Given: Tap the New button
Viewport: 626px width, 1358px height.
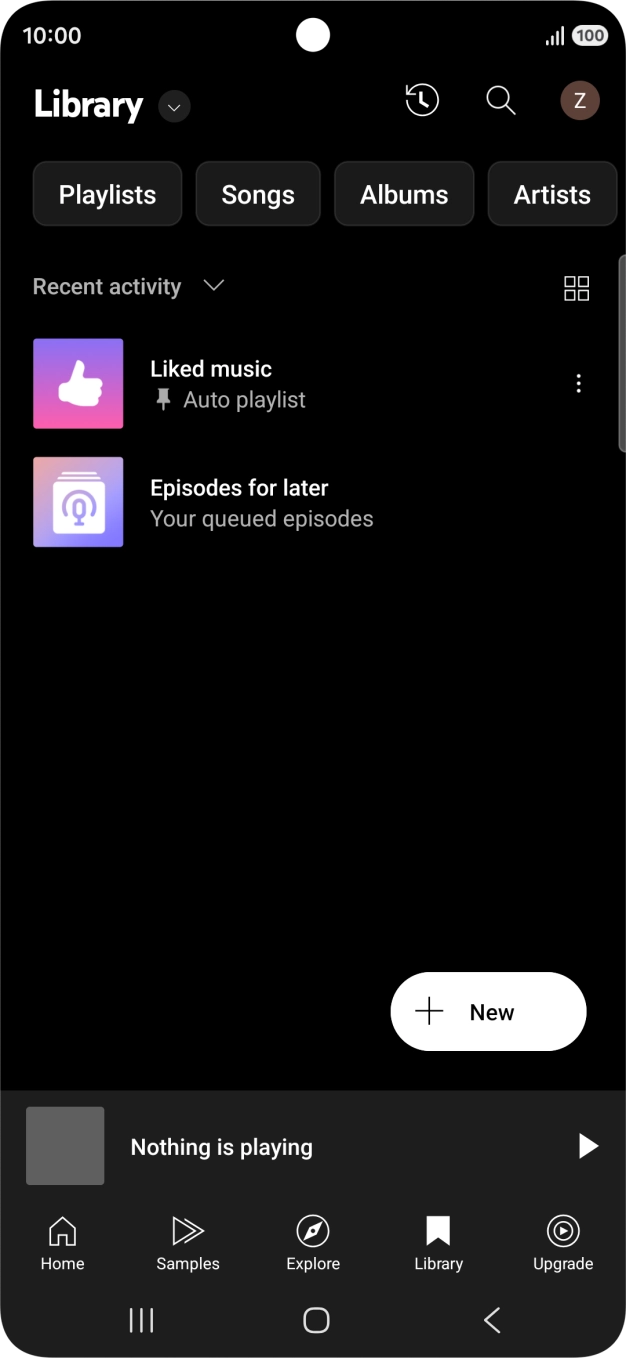Looking at the screenshot, I should 488,1012.
